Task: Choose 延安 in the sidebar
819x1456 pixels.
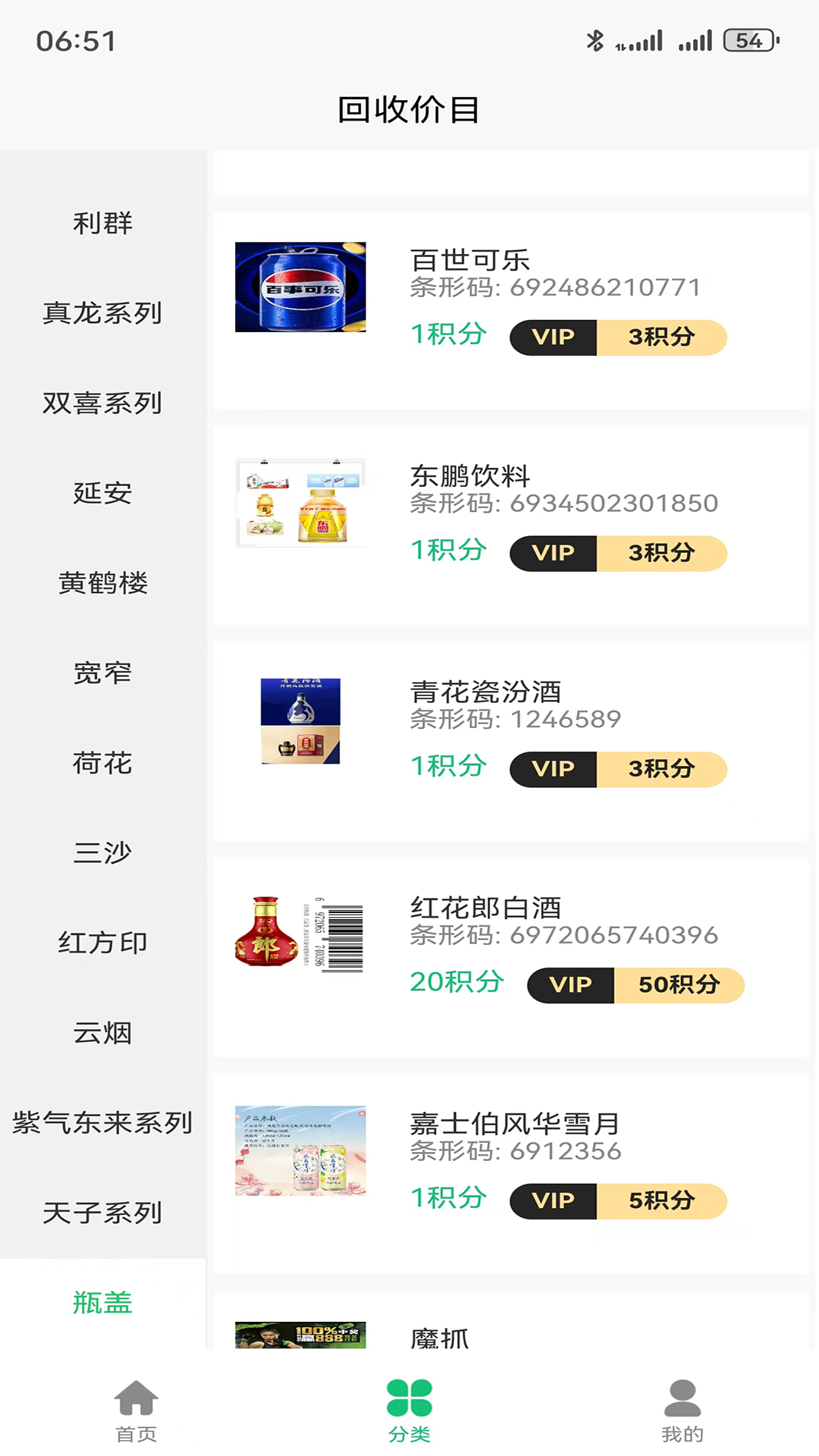Action: pyautogui.click(x=102, y=493)
